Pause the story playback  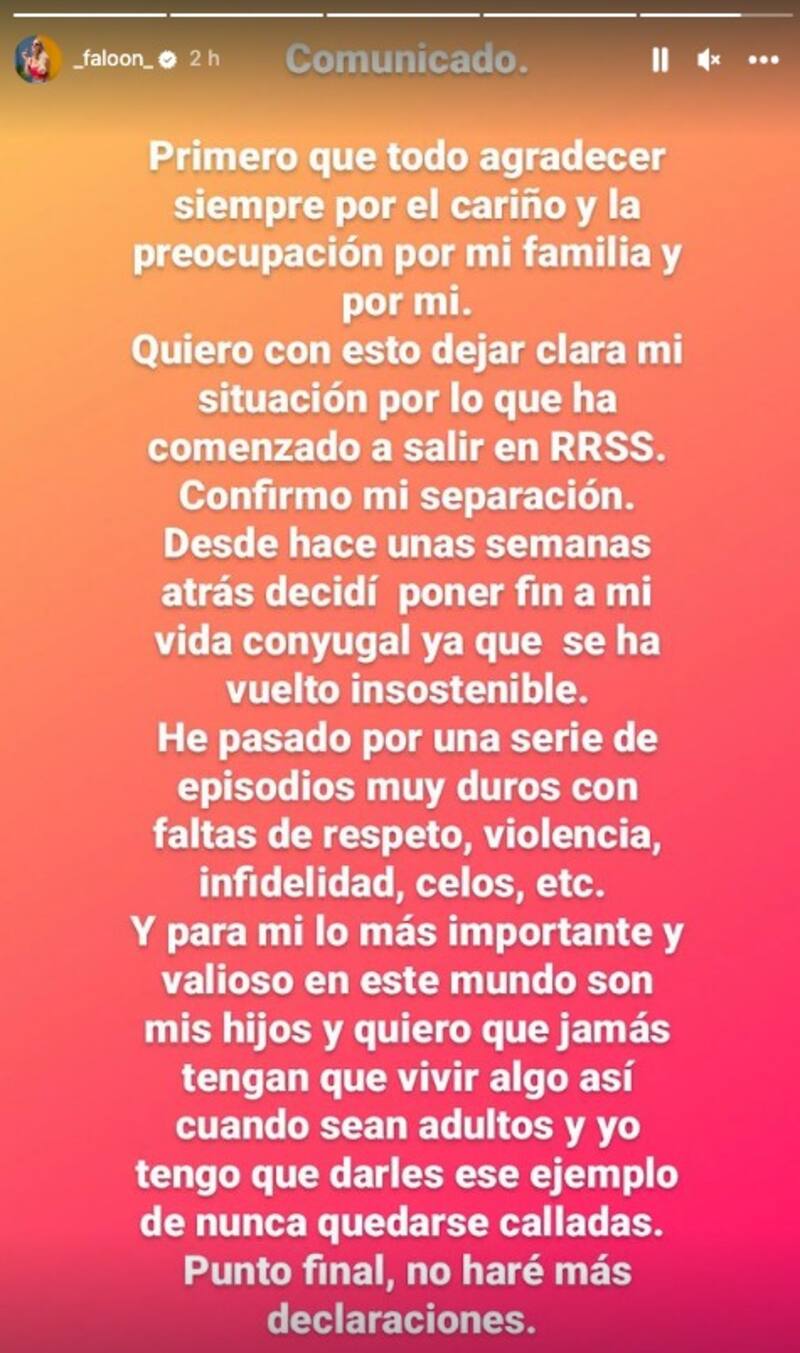click(660, 60)
